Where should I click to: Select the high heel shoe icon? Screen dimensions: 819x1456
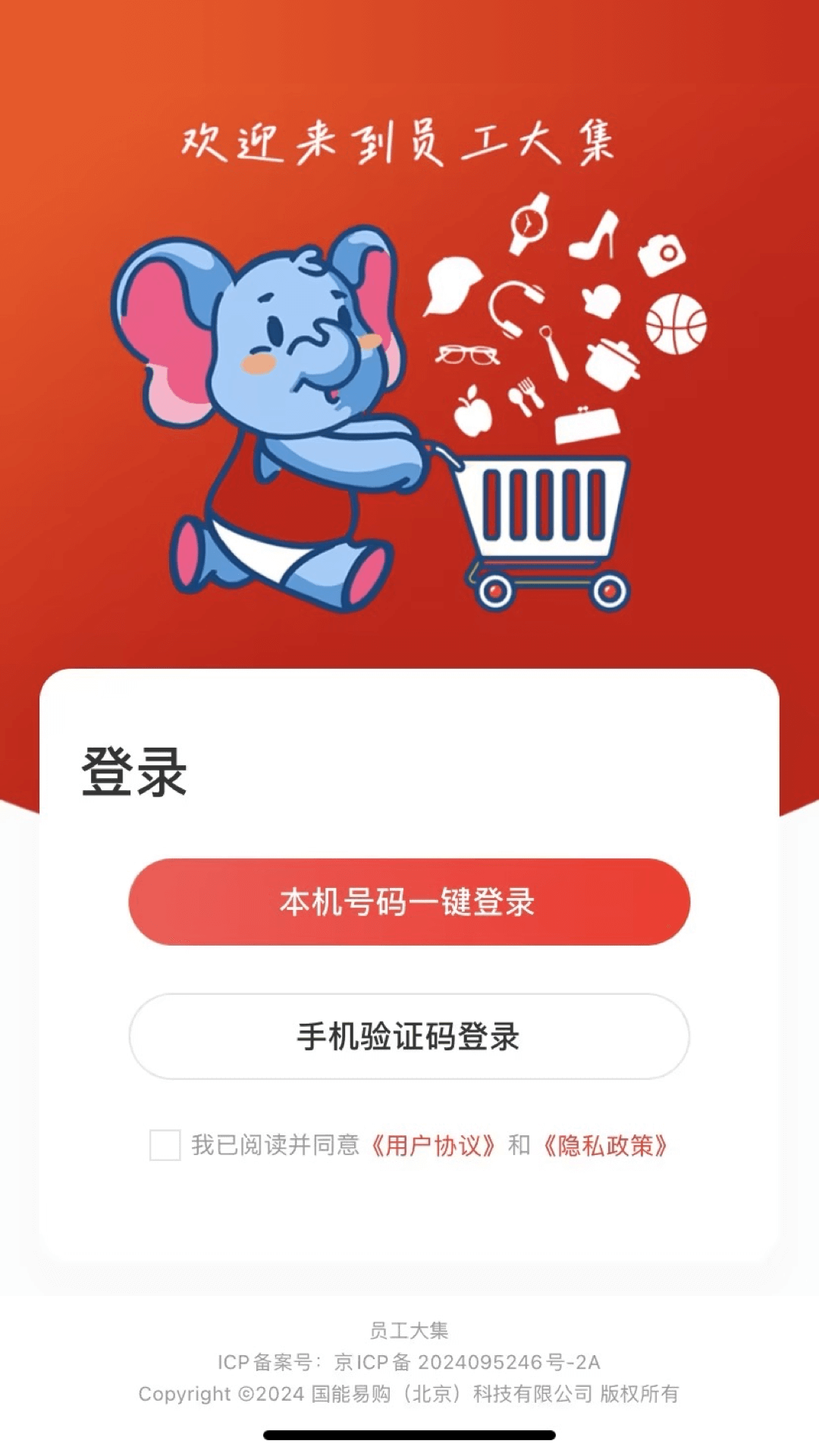593,234
